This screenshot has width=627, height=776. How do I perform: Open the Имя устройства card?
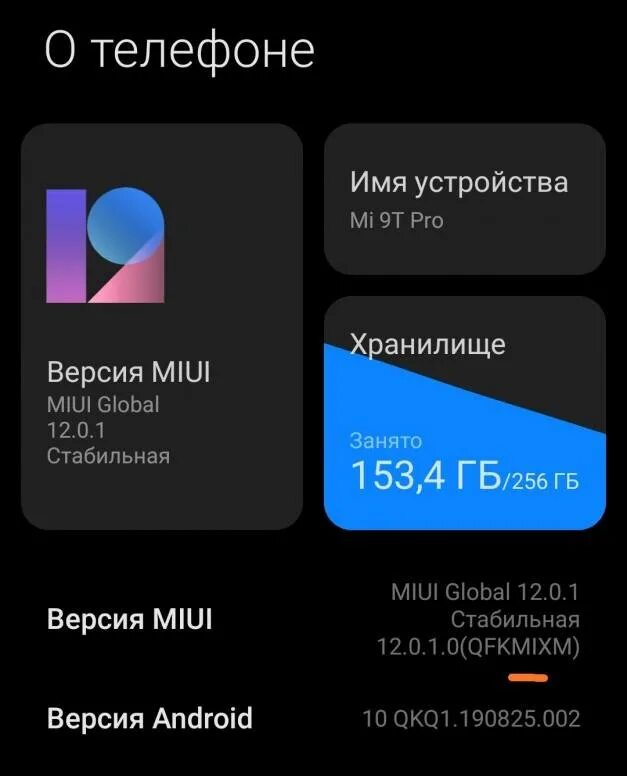pos(464,199)
